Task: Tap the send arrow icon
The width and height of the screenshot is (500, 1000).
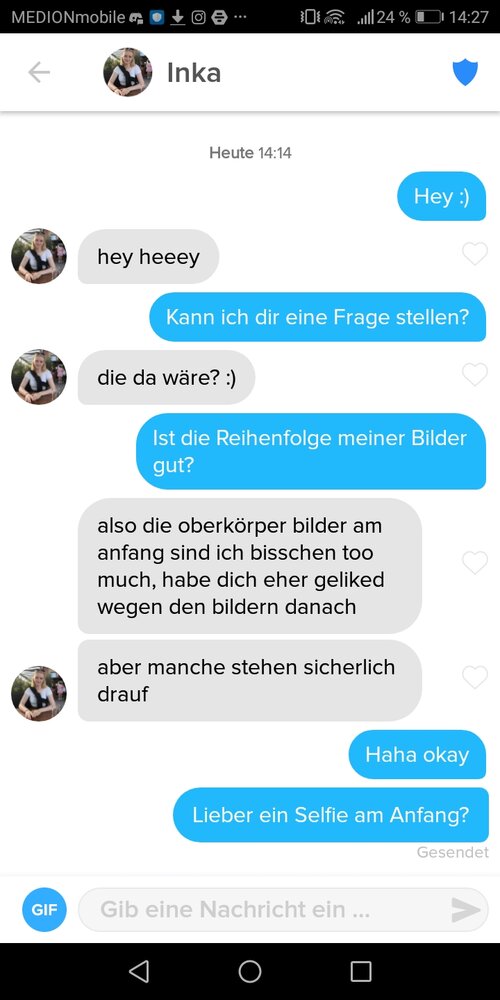Action: coord(466,910)
